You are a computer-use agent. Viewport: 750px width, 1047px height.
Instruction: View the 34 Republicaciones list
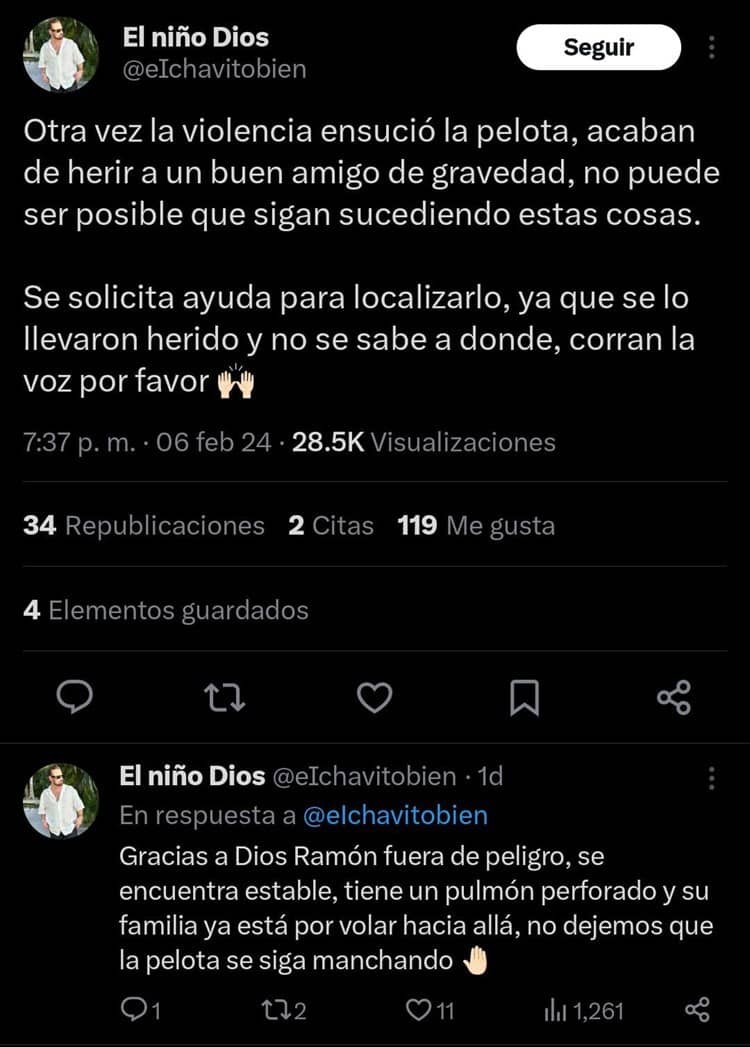(144, 525)
